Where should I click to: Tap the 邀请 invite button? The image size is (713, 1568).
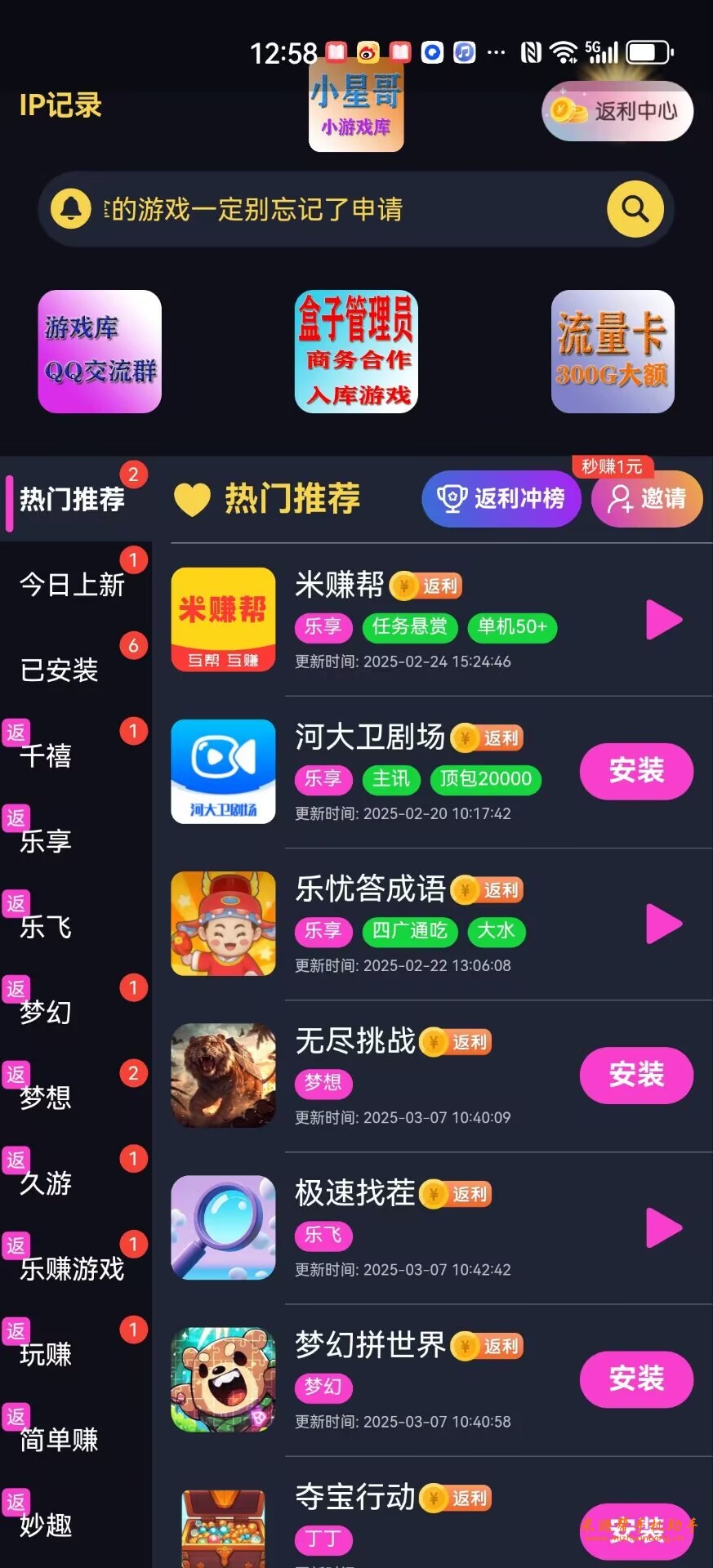tap(647, 498)
